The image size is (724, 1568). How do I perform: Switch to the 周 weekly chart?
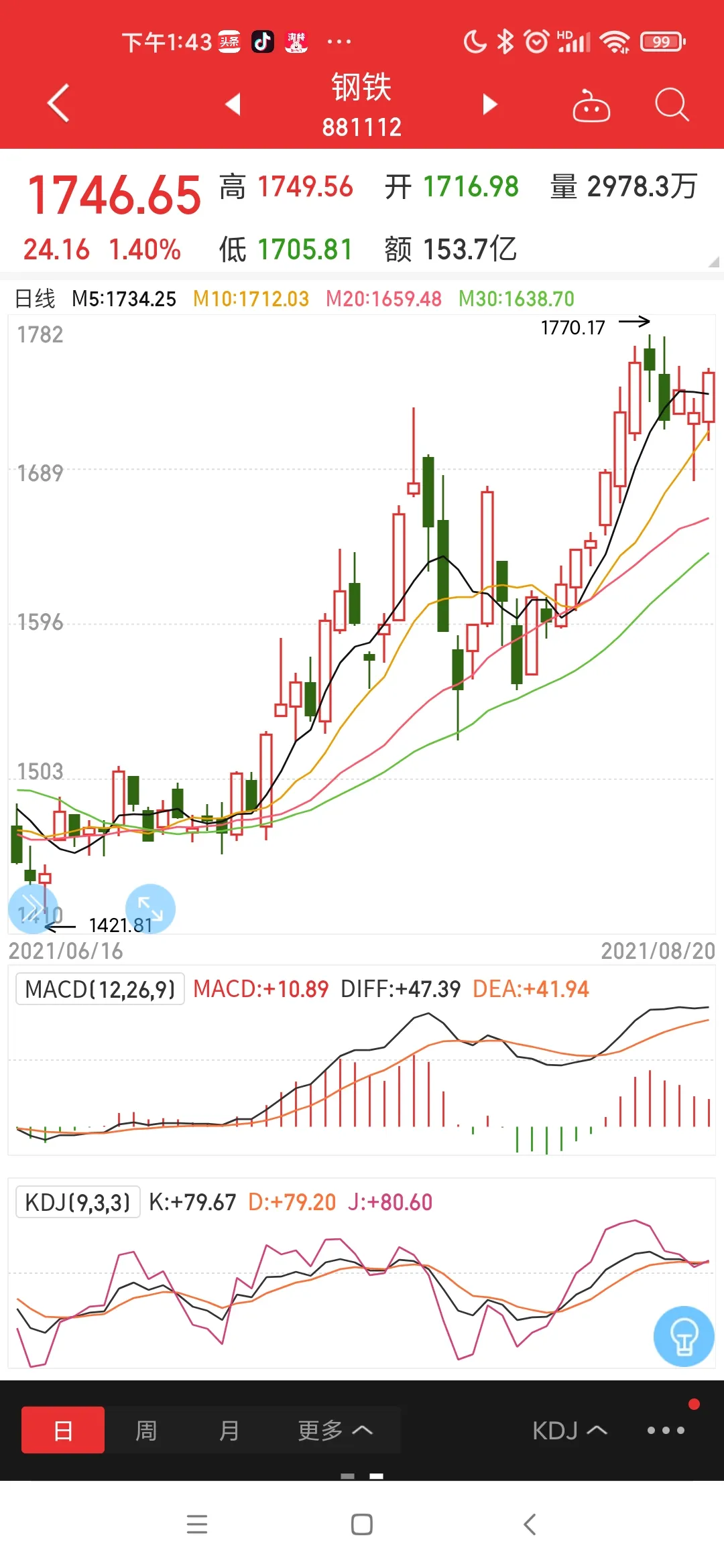pyautogui.click(x=146, y=1430)
